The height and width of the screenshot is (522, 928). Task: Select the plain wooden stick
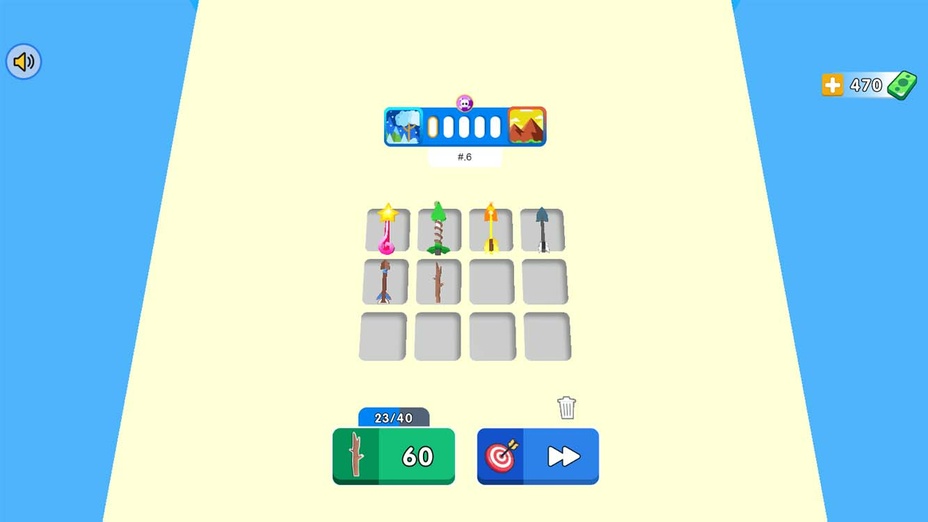coord(438,282)
